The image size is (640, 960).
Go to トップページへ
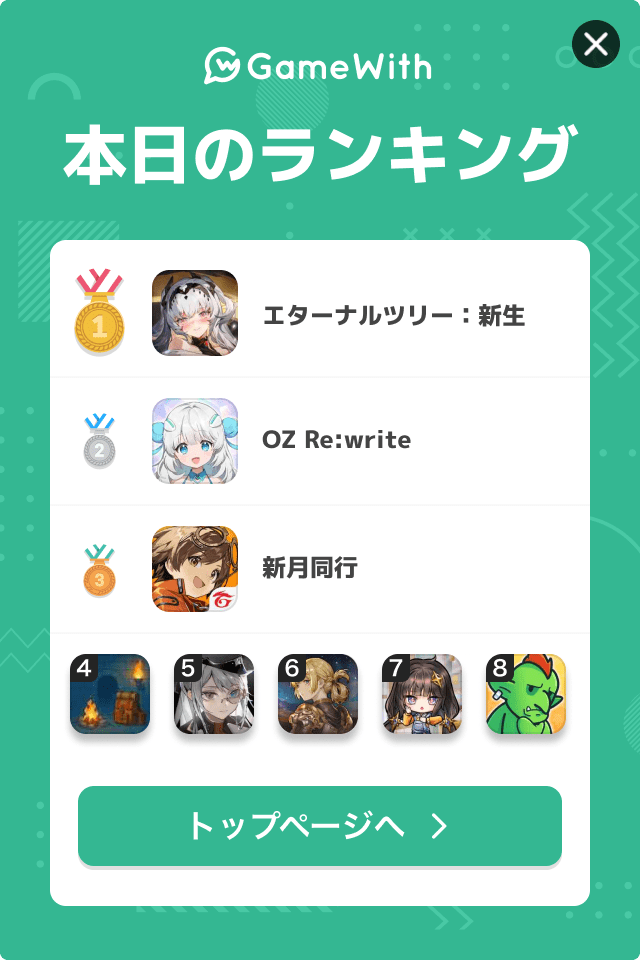pos(320,826)
